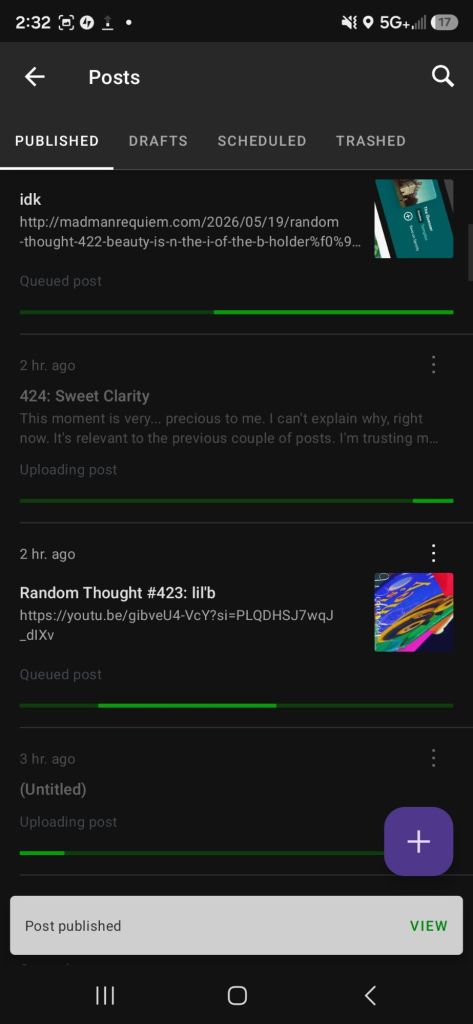
Task: Open search for posts
Action: pyautogui.click(x=443, y=77)
